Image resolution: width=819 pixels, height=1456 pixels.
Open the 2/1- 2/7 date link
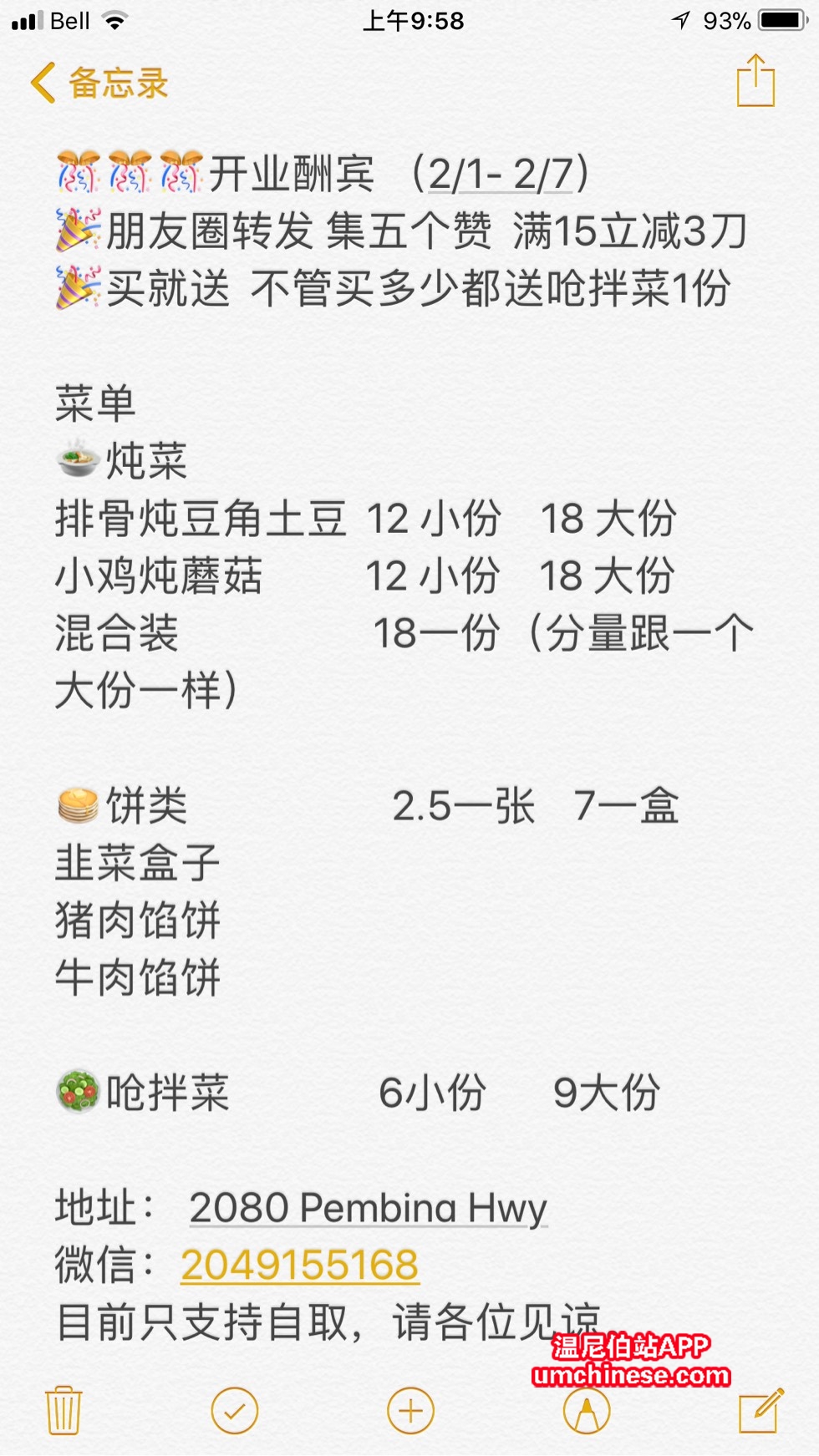500,174
